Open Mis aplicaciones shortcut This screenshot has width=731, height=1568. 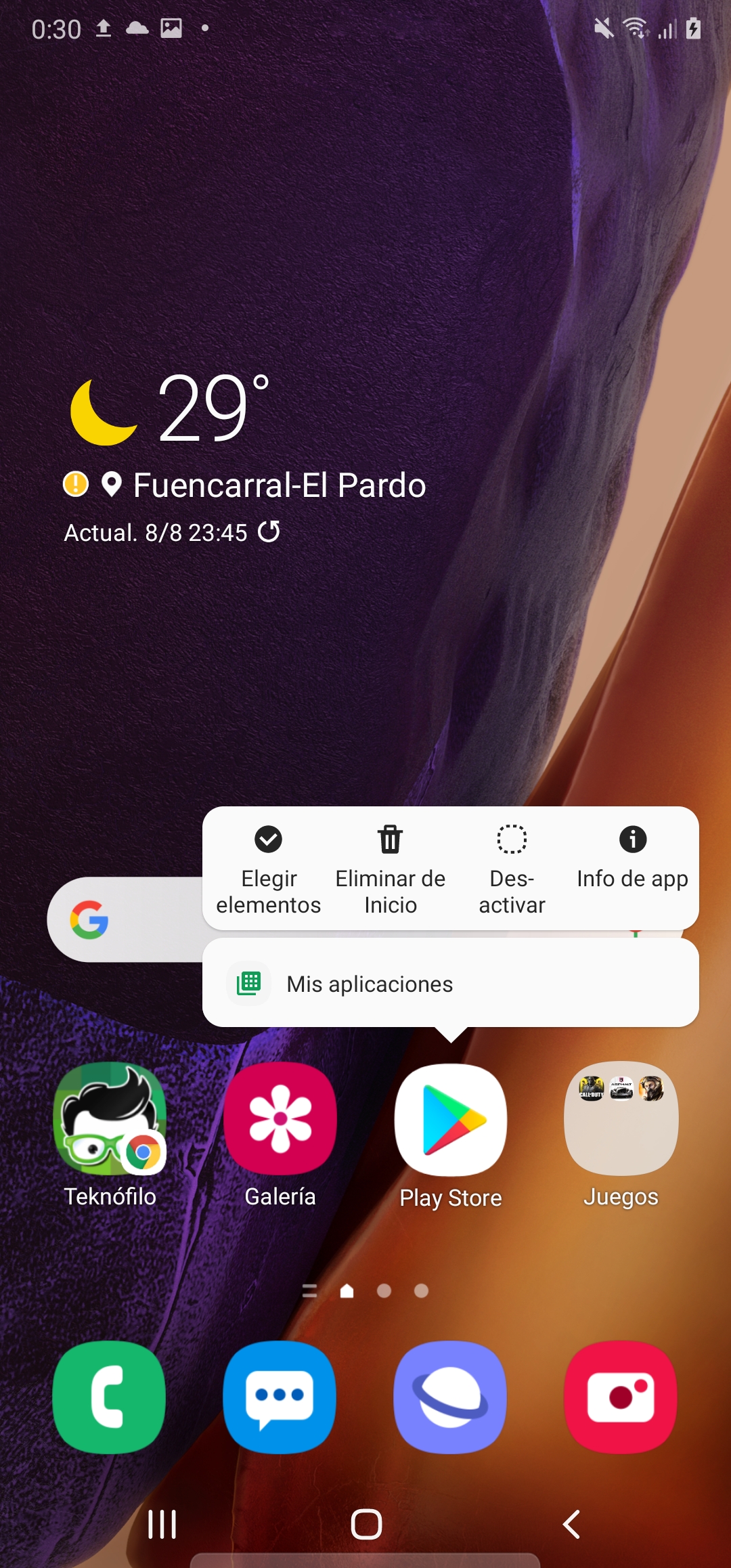[x=451, y=983]
